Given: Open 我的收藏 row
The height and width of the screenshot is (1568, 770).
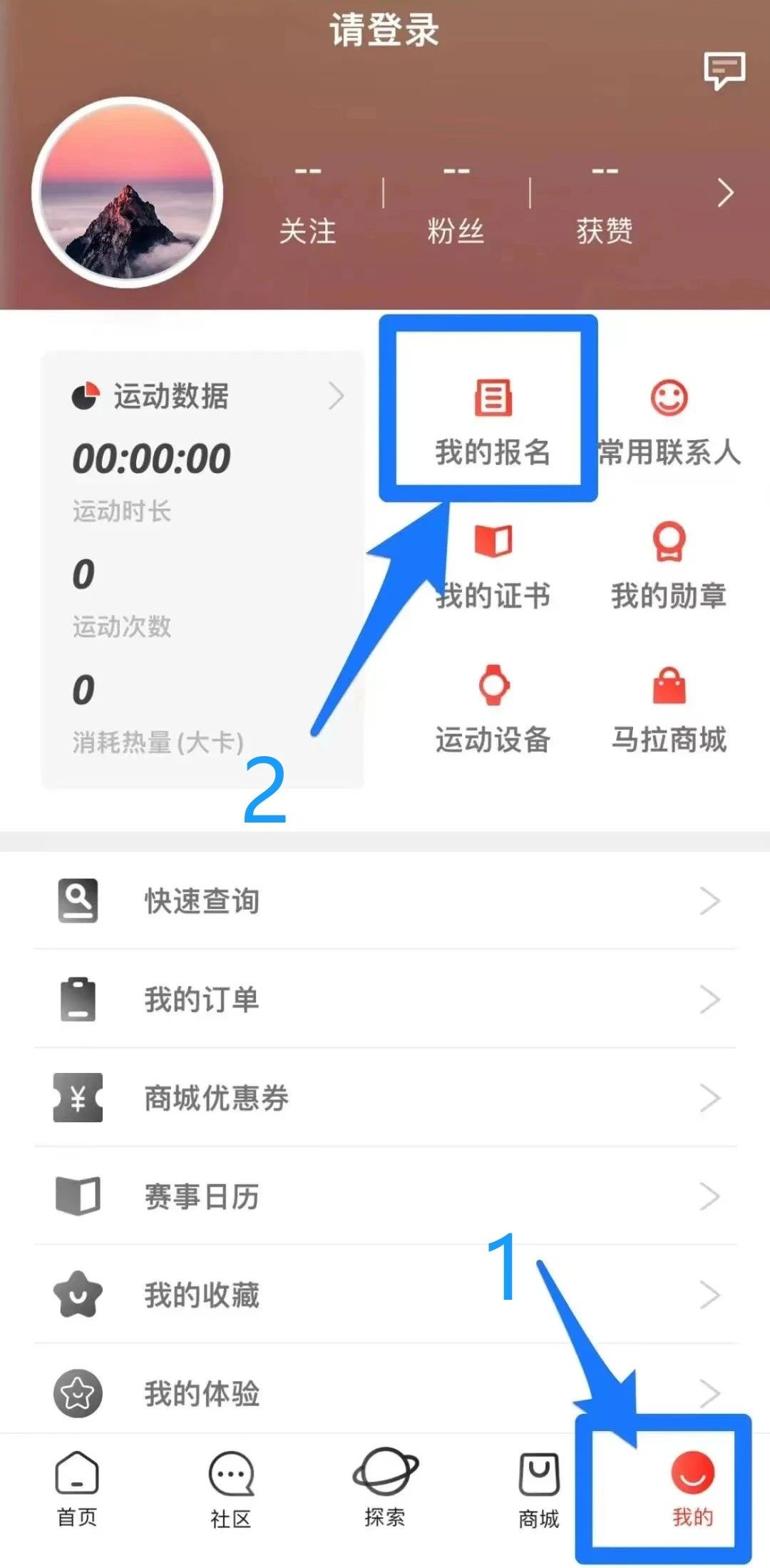Looking at the screenshot, I should [385, 1295].
